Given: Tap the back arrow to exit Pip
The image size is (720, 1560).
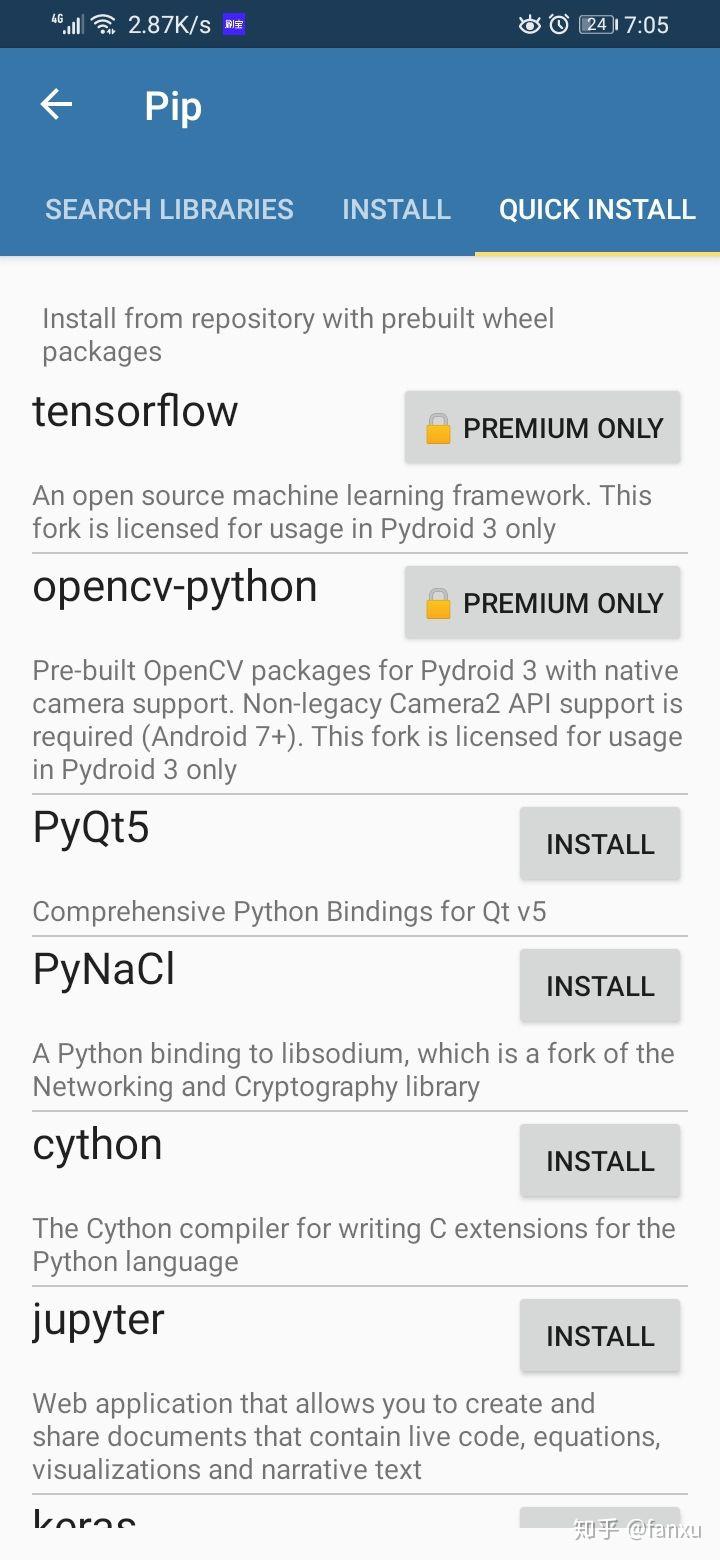Looking at the screenshot, I should 56,104.
